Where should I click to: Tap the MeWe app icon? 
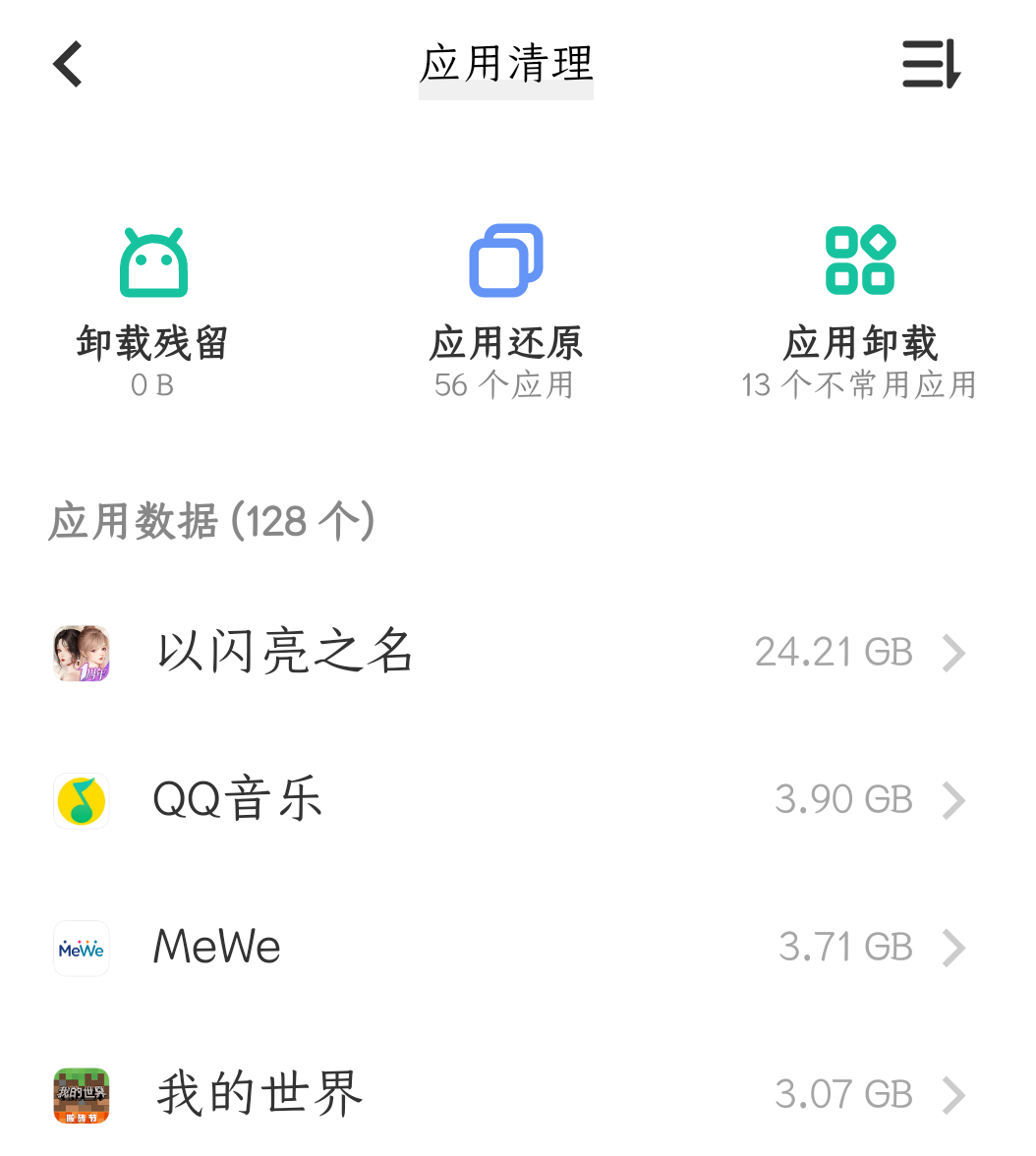82,948
